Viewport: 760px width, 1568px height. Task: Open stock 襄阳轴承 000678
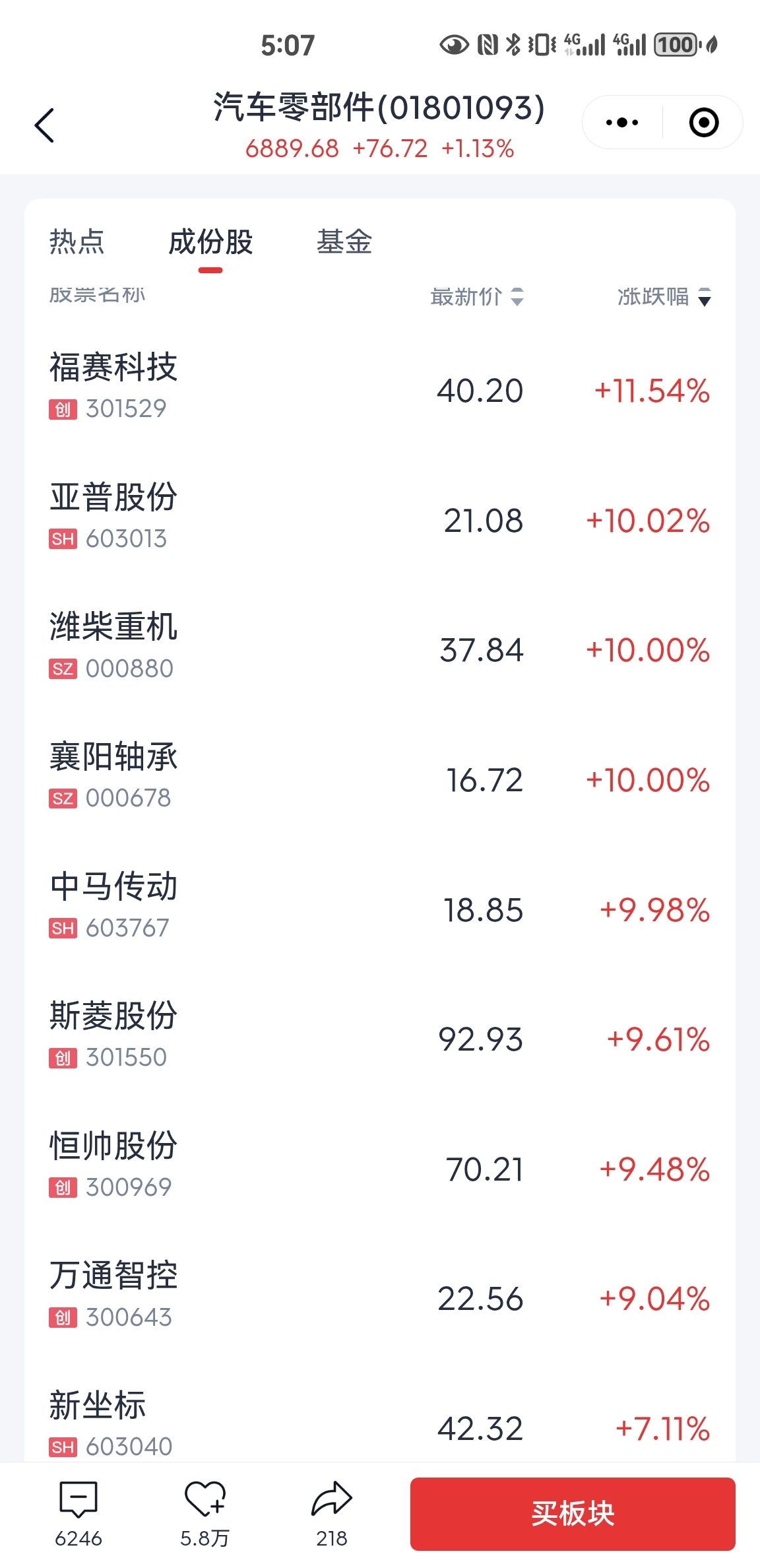[x=380, y=777]
